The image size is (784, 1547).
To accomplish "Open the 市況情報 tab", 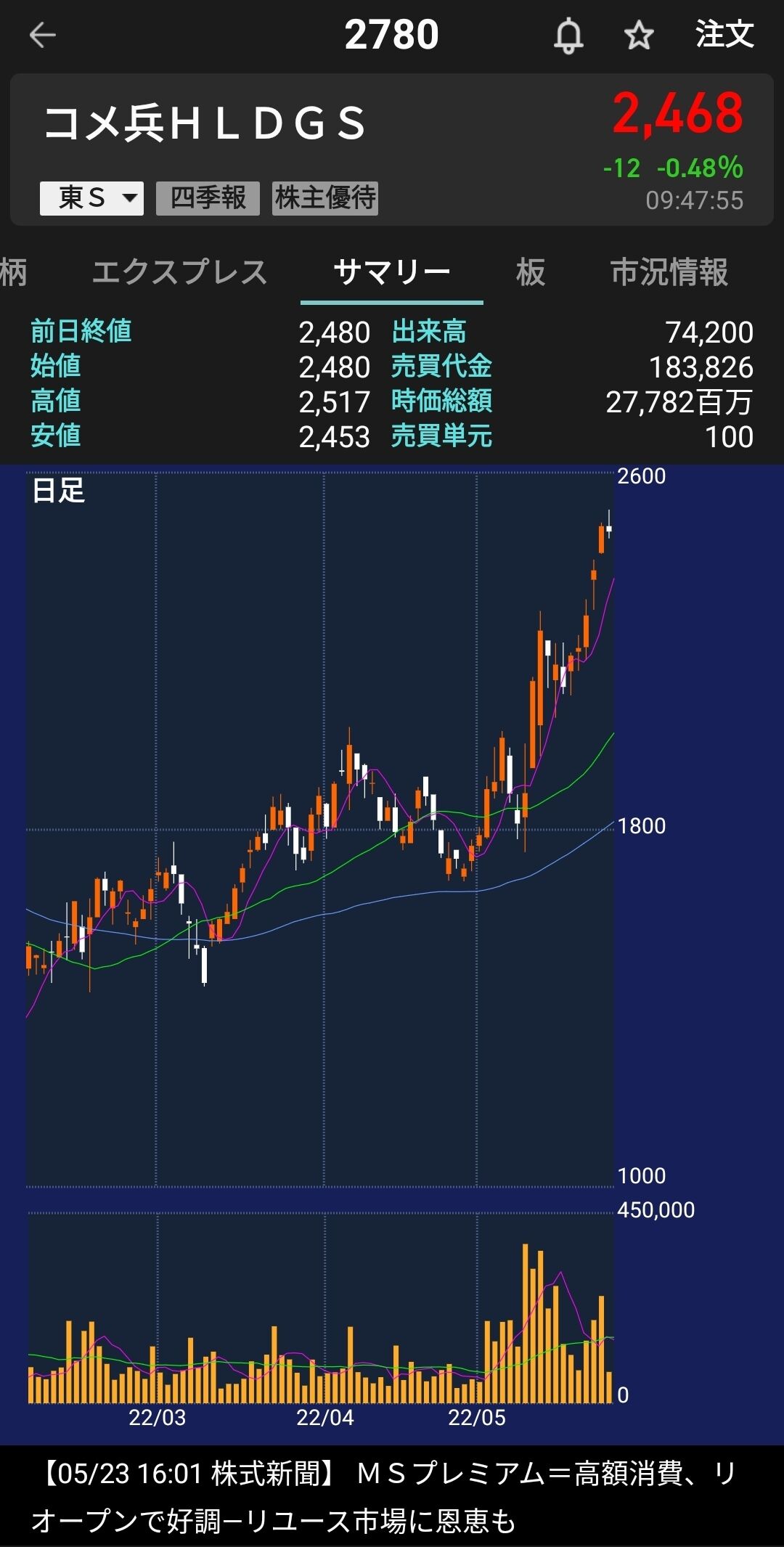I will 669,273.
